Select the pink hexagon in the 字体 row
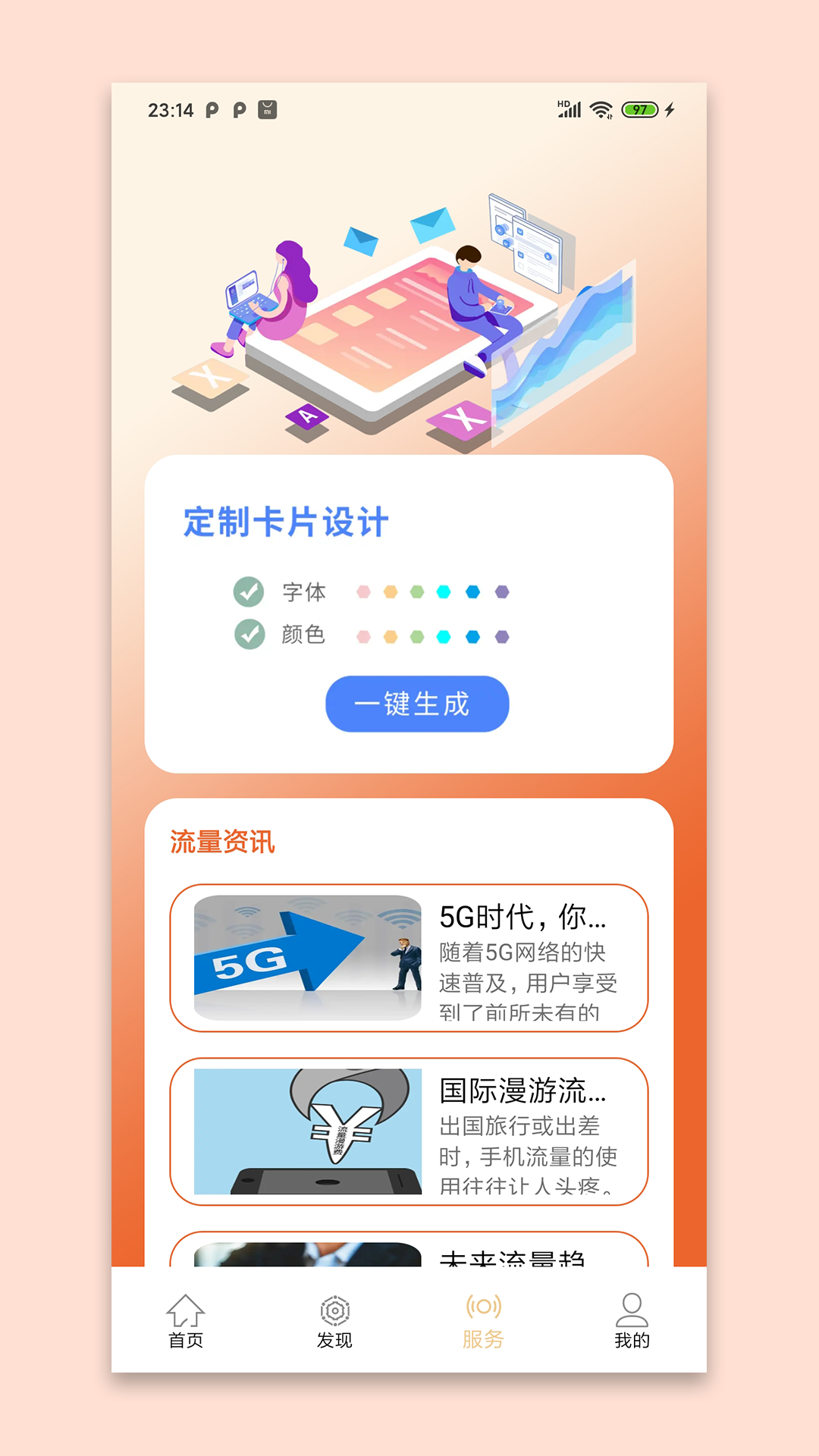 click(x=365, y=592)
